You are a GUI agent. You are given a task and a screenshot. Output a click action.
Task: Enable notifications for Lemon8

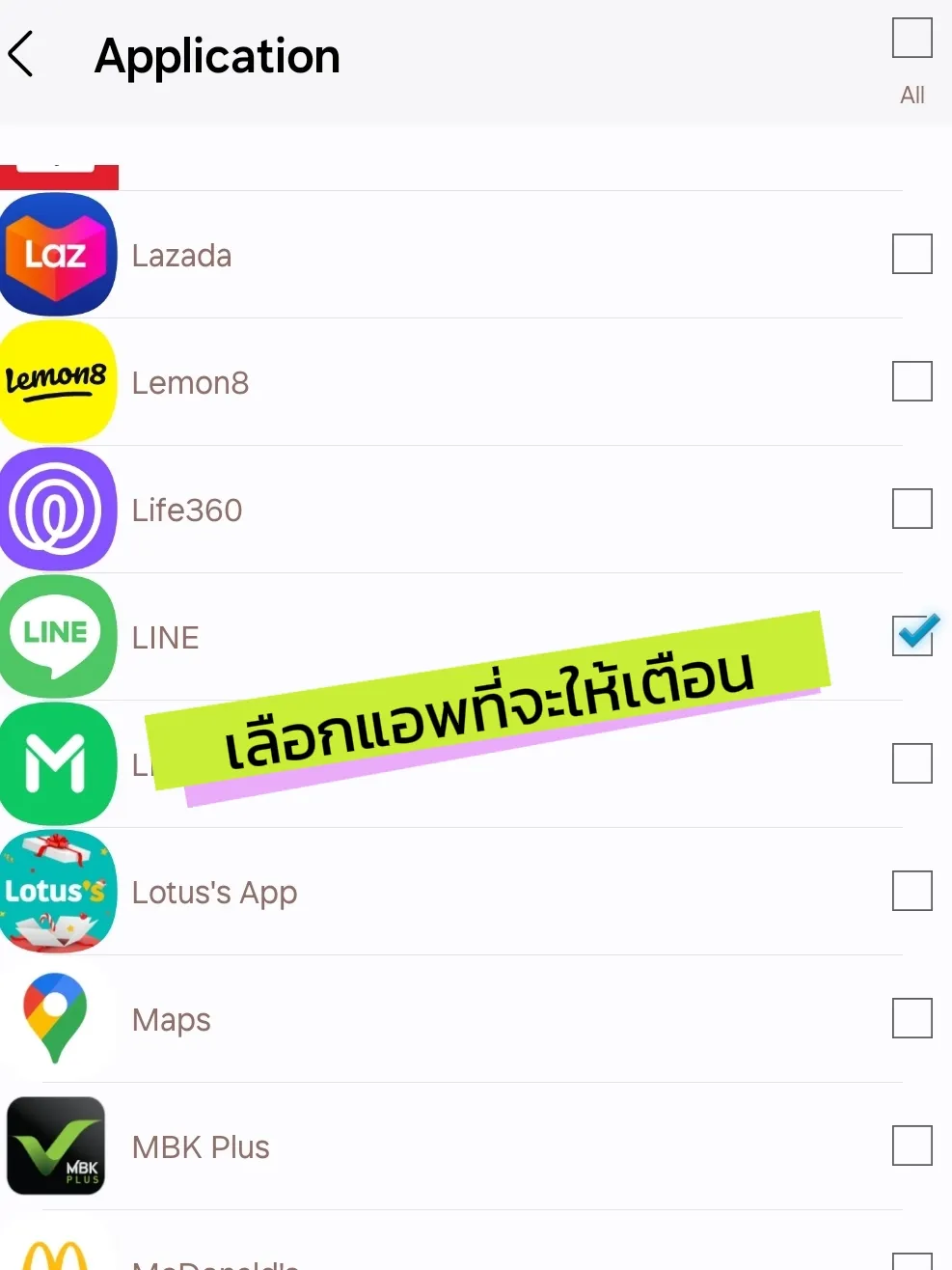[911, 382]
